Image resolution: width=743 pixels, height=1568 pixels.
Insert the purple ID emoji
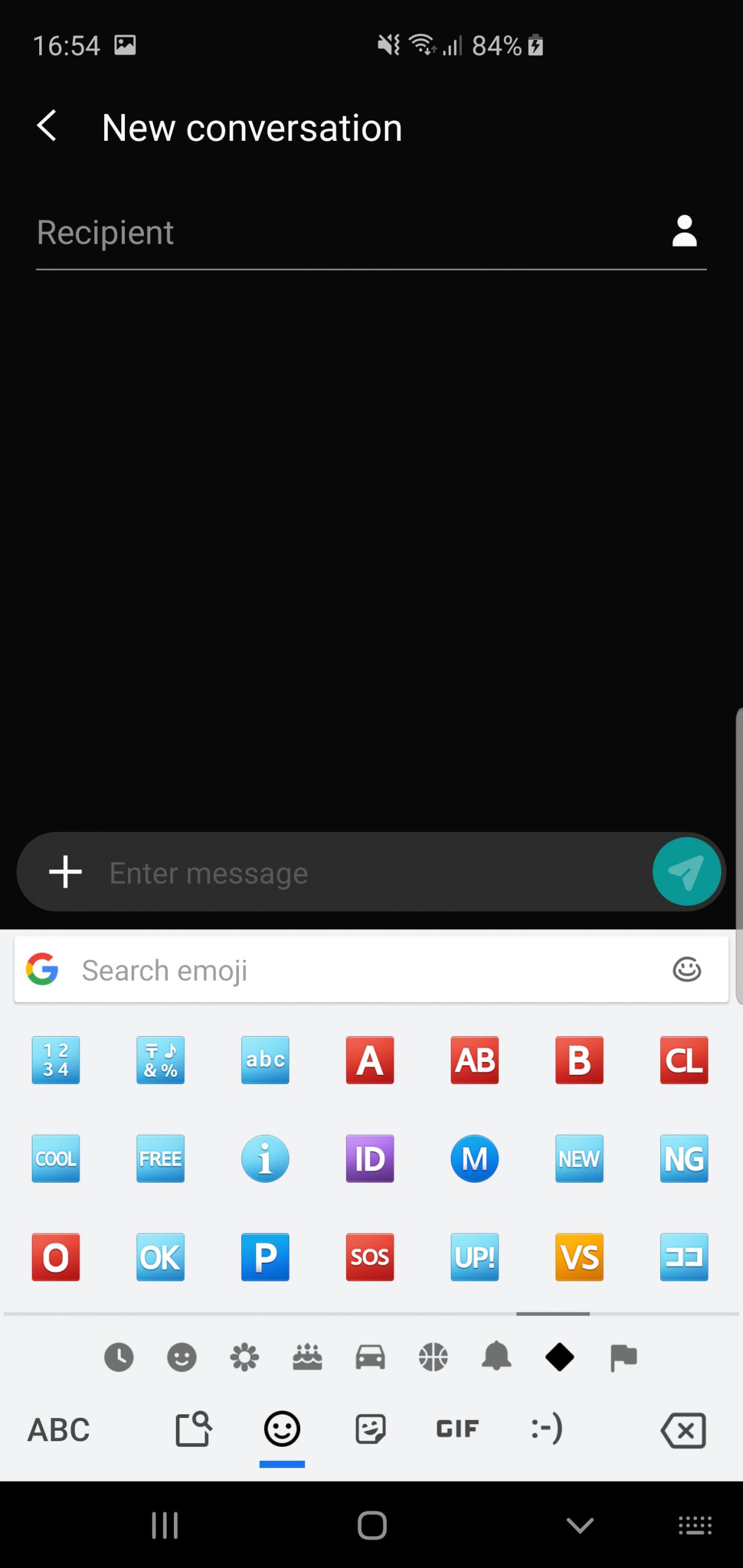coord(370,1159)
